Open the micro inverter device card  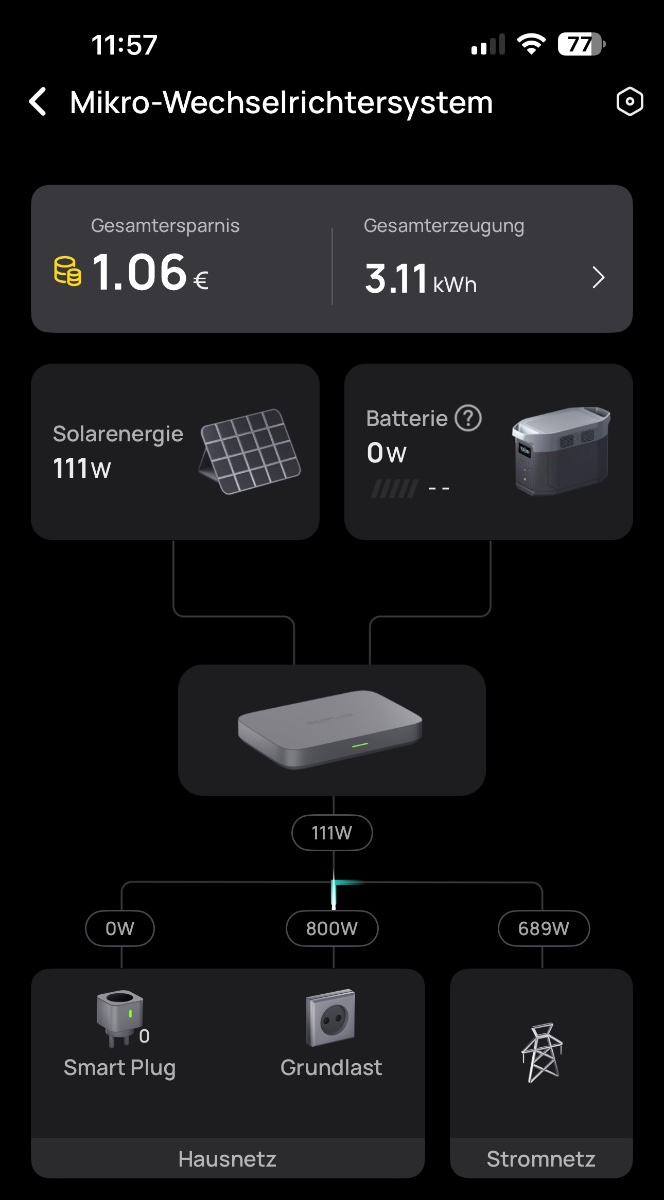(331, 730)
